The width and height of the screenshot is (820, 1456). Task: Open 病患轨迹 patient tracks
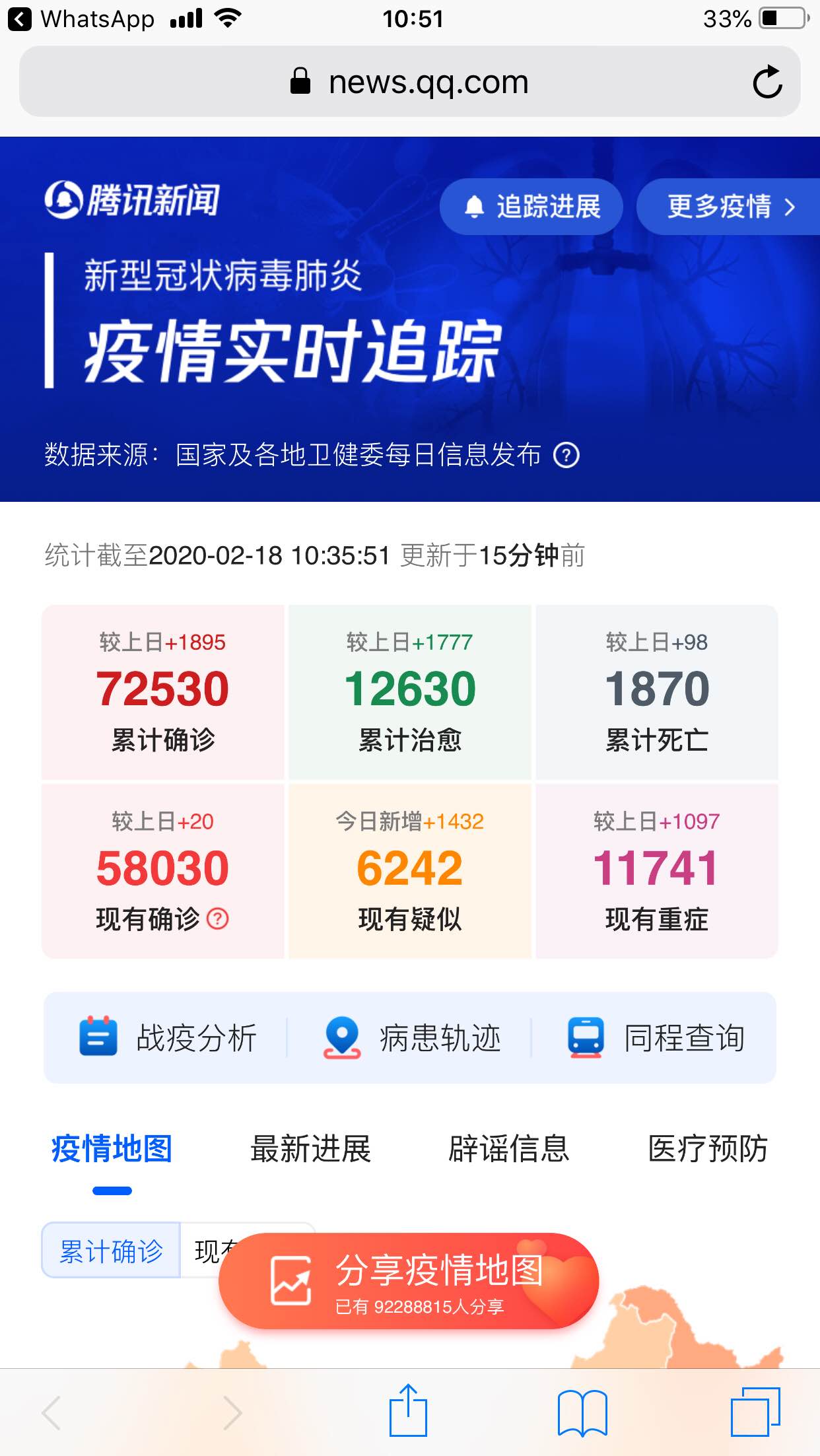click(x=412, y=1037)
